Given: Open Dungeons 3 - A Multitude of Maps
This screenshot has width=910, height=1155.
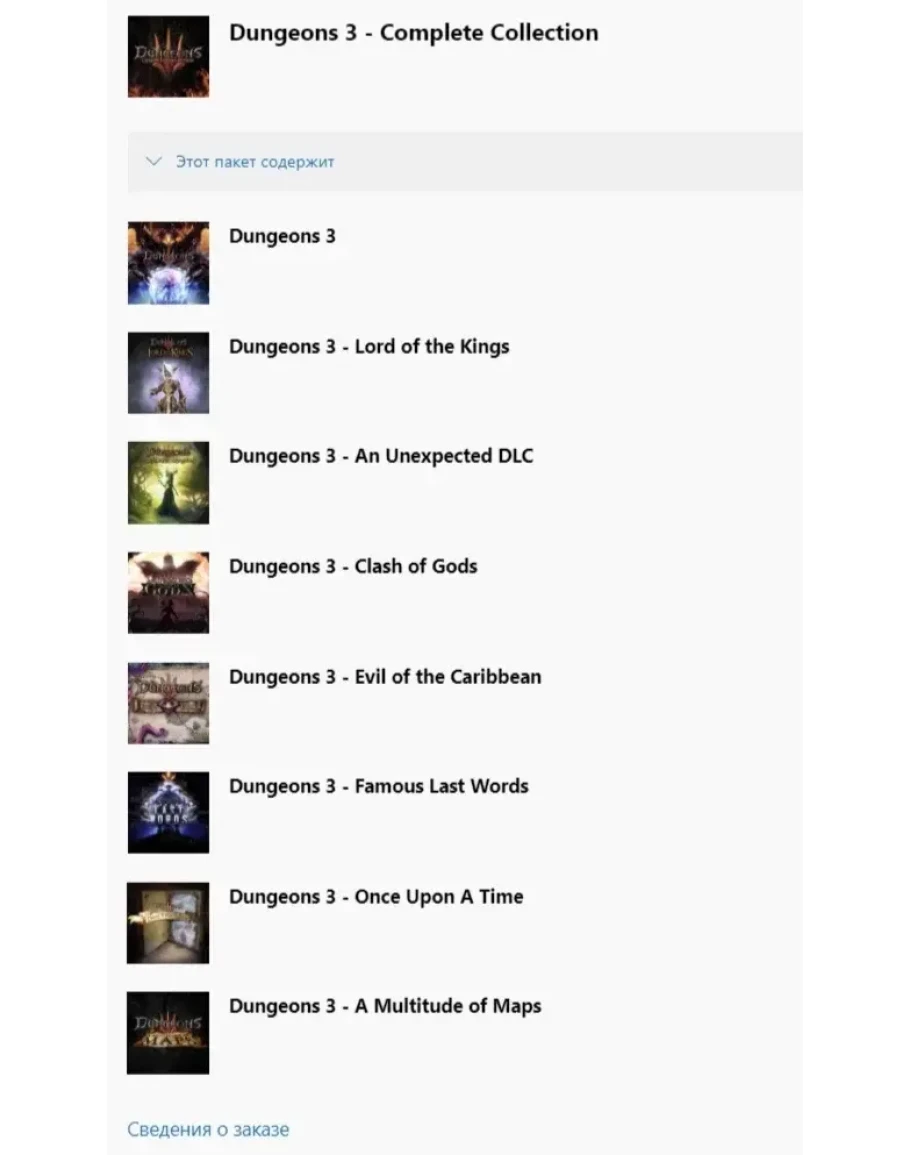Looking at the screenshot, I should tap(385, 1006).
